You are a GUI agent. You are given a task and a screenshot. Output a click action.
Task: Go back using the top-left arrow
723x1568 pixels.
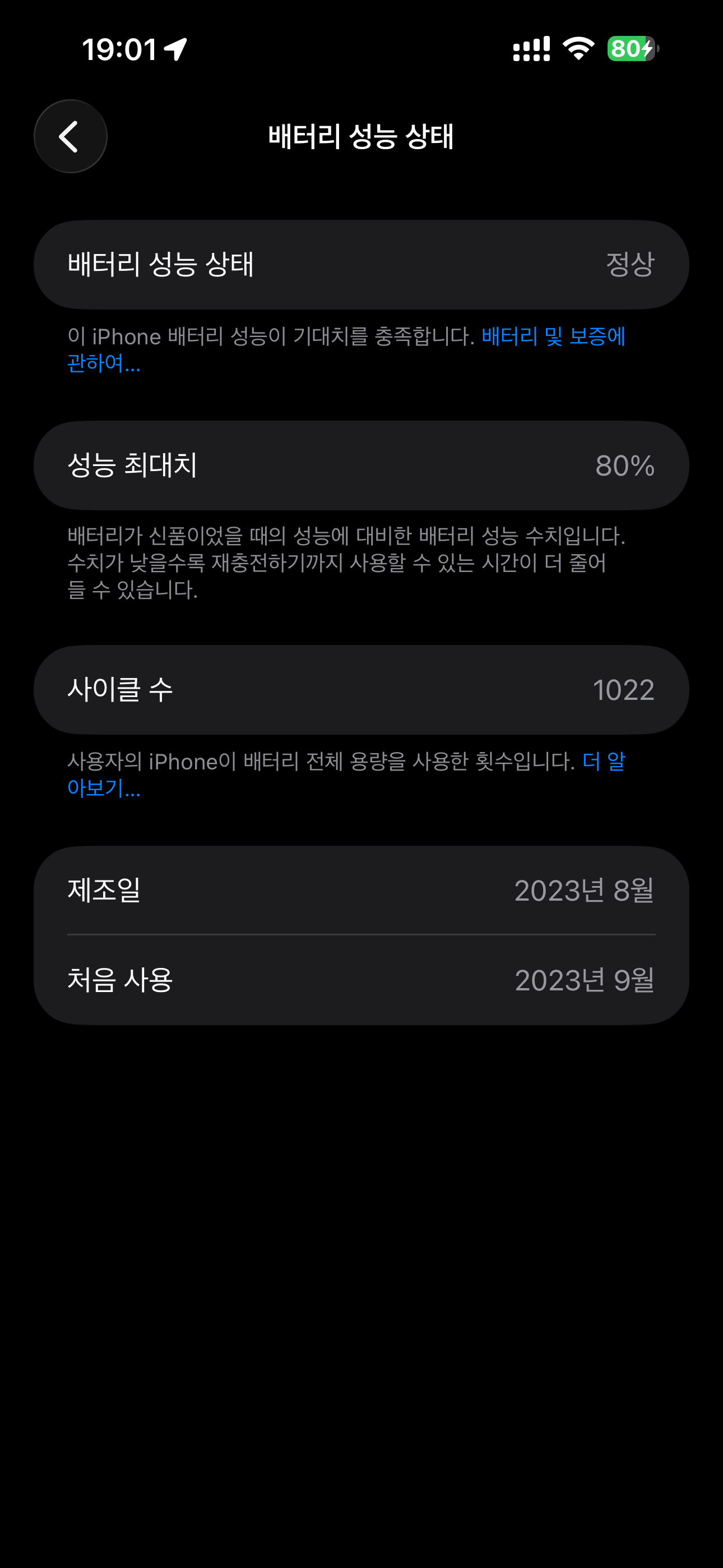tap(71, 136)
